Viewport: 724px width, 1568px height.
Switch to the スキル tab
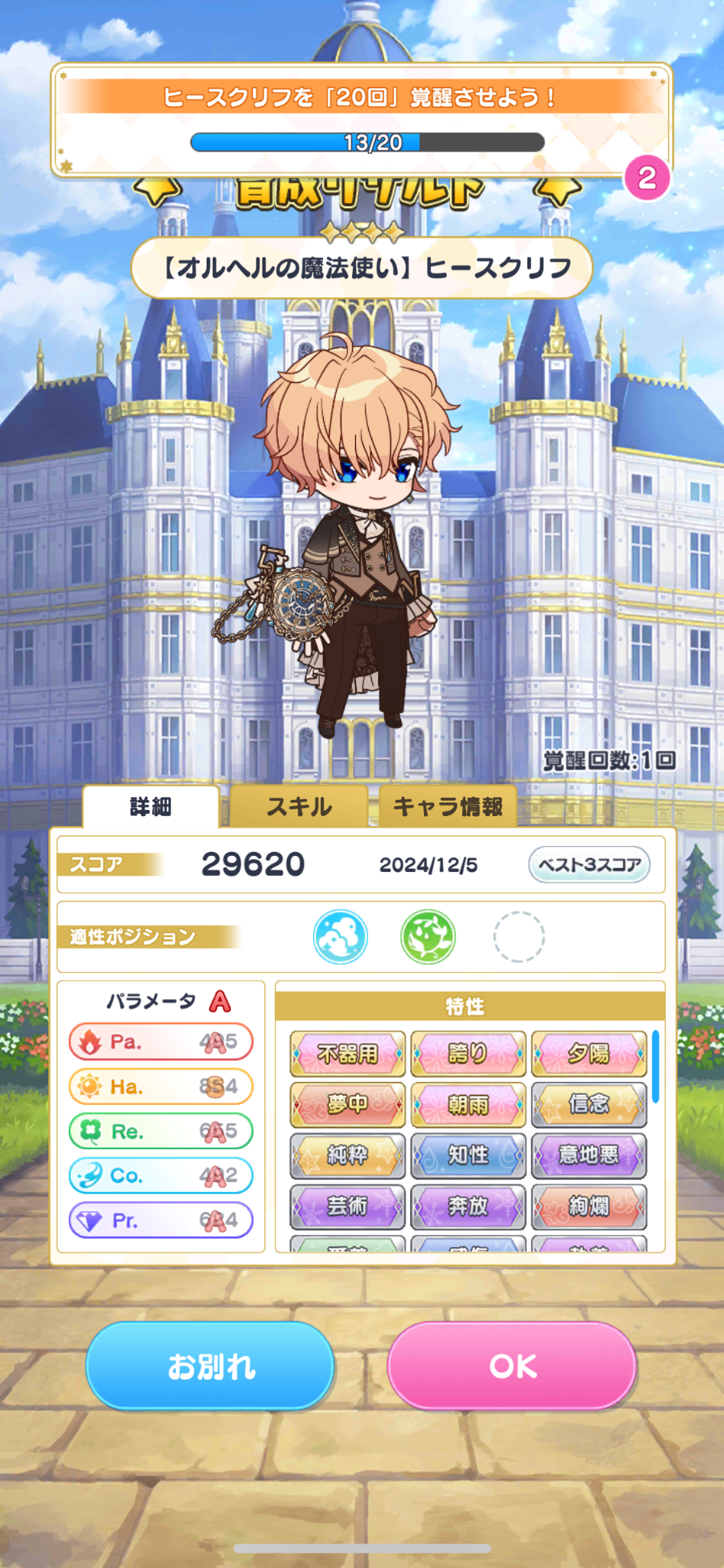pos(299,806)
